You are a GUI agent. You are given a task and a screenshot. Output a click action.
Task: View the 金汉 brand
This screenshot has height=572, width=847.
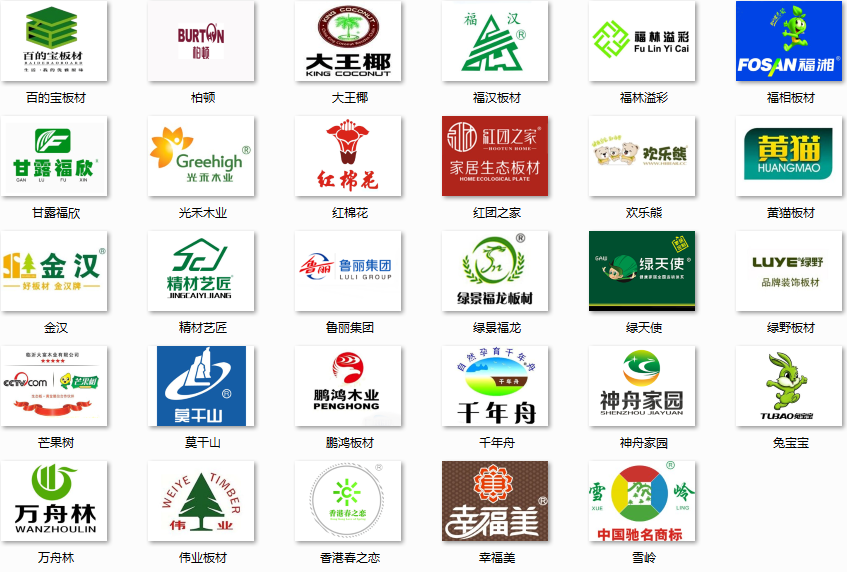click(55, 272)
